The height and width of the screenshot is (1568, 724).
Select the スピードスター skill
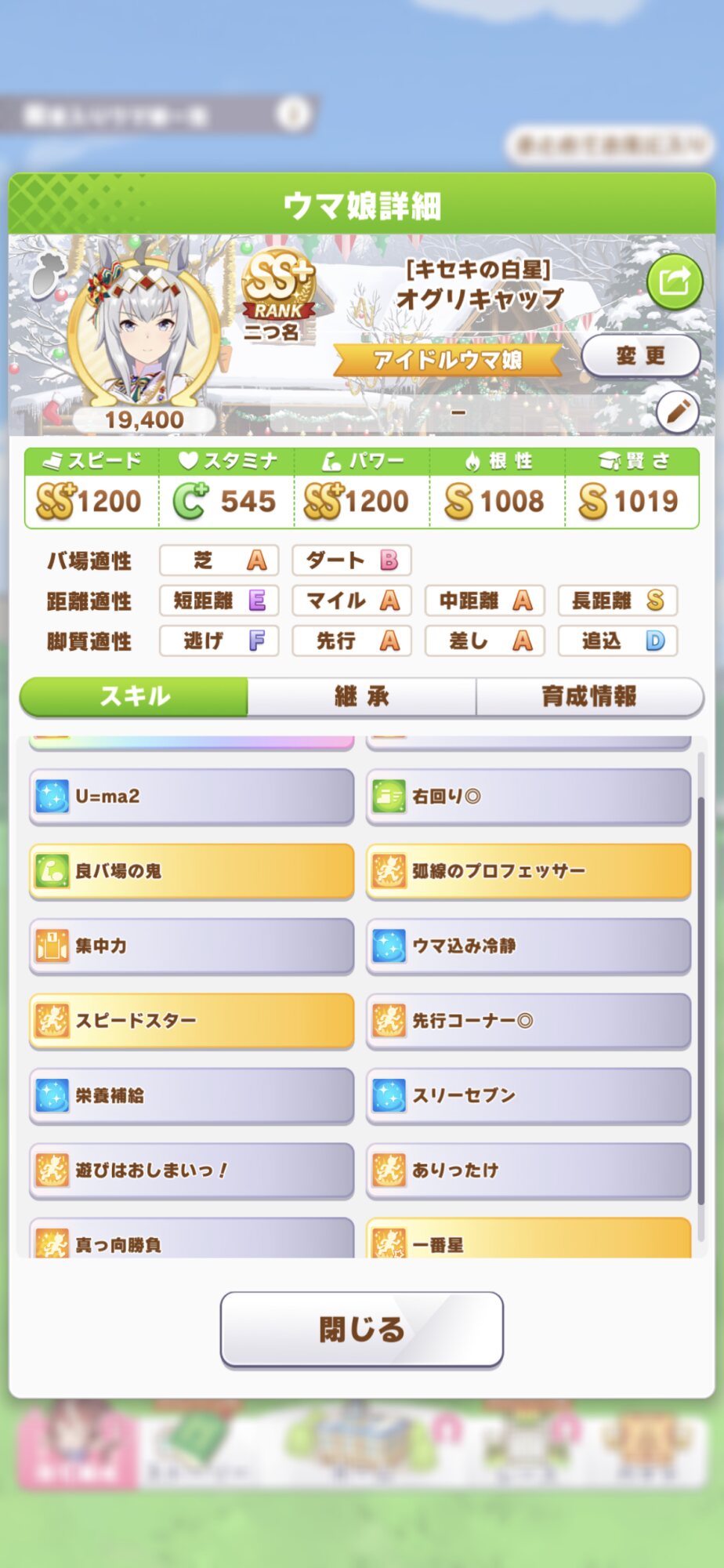click(x=191, y=1020)
